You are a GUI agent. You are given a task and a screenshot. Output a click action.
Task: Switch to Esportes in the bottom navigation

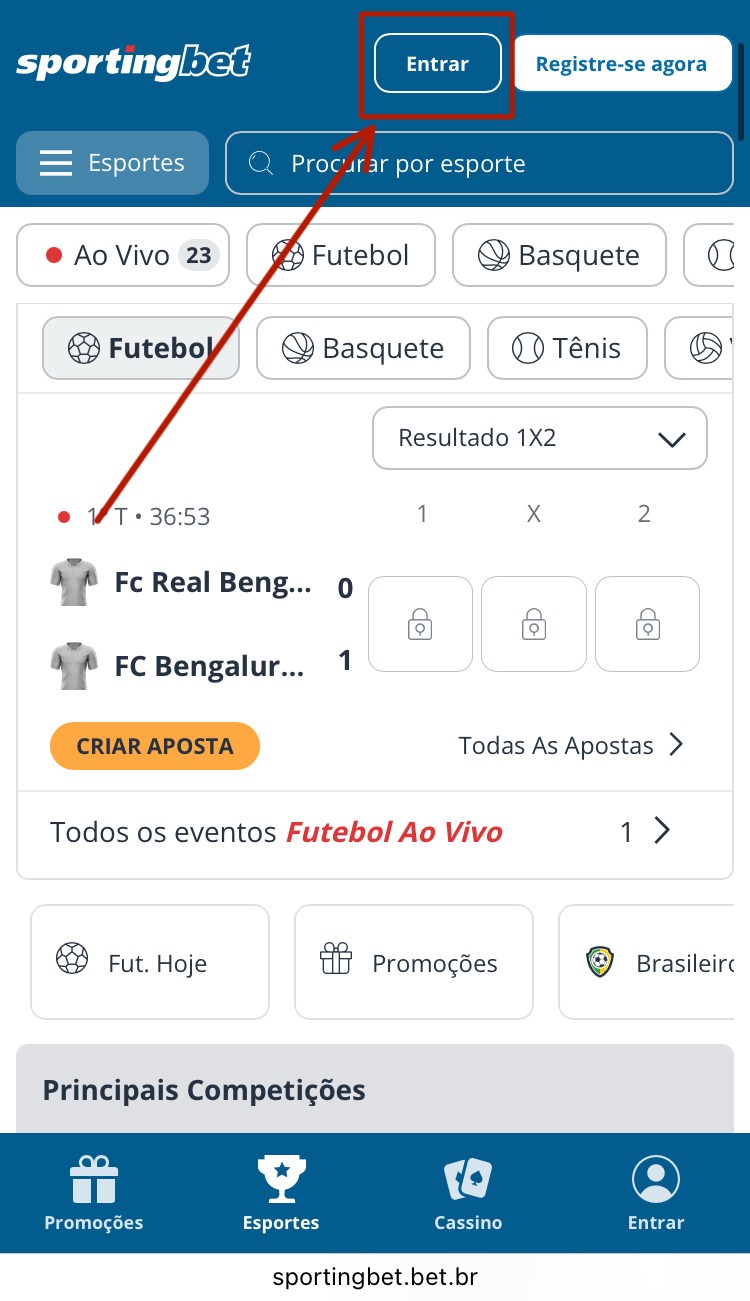281,1193
